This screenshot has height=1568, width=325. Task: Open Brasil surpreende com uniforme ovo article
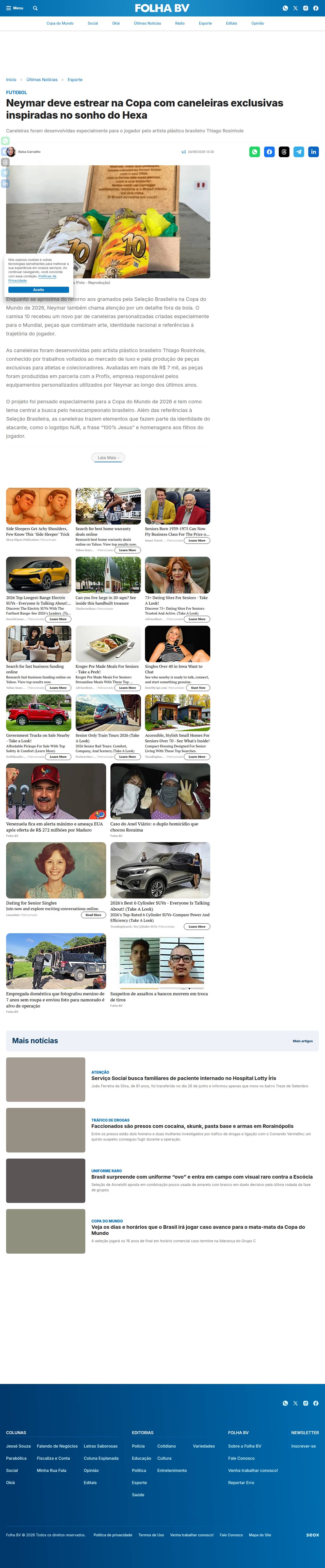tap(202, 1177)
